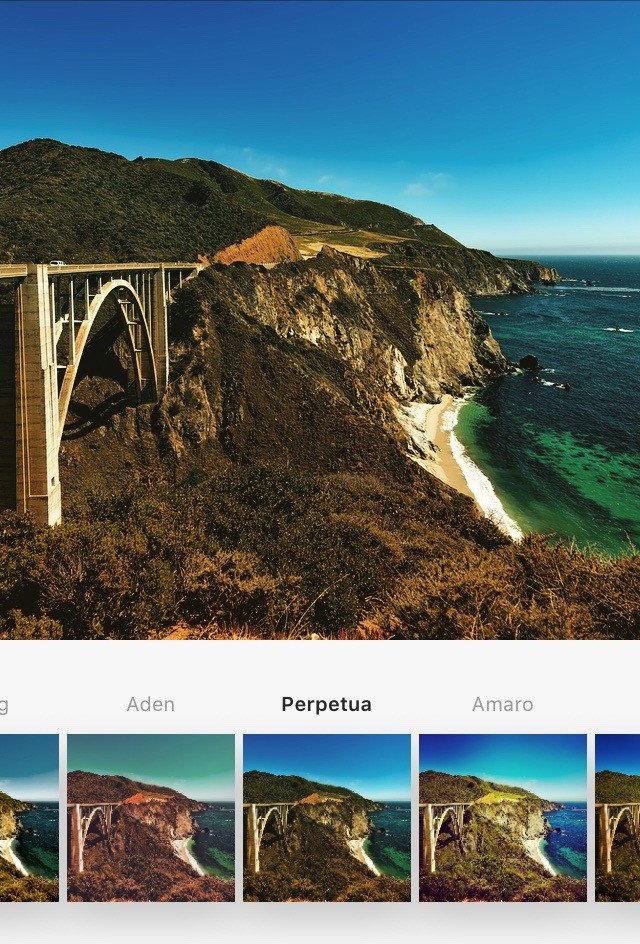Select the Perpetua filter thumbnail
Viewport: 640px width, 944px height.
tap(327, 817)
